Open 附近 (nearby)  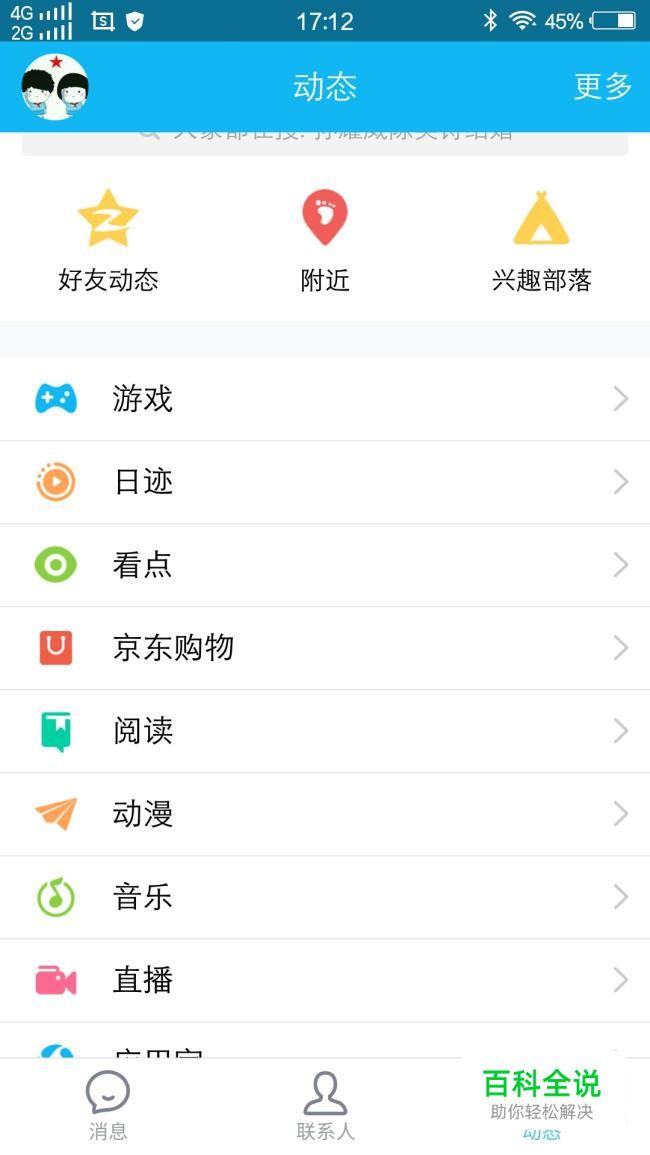[325, 240]
